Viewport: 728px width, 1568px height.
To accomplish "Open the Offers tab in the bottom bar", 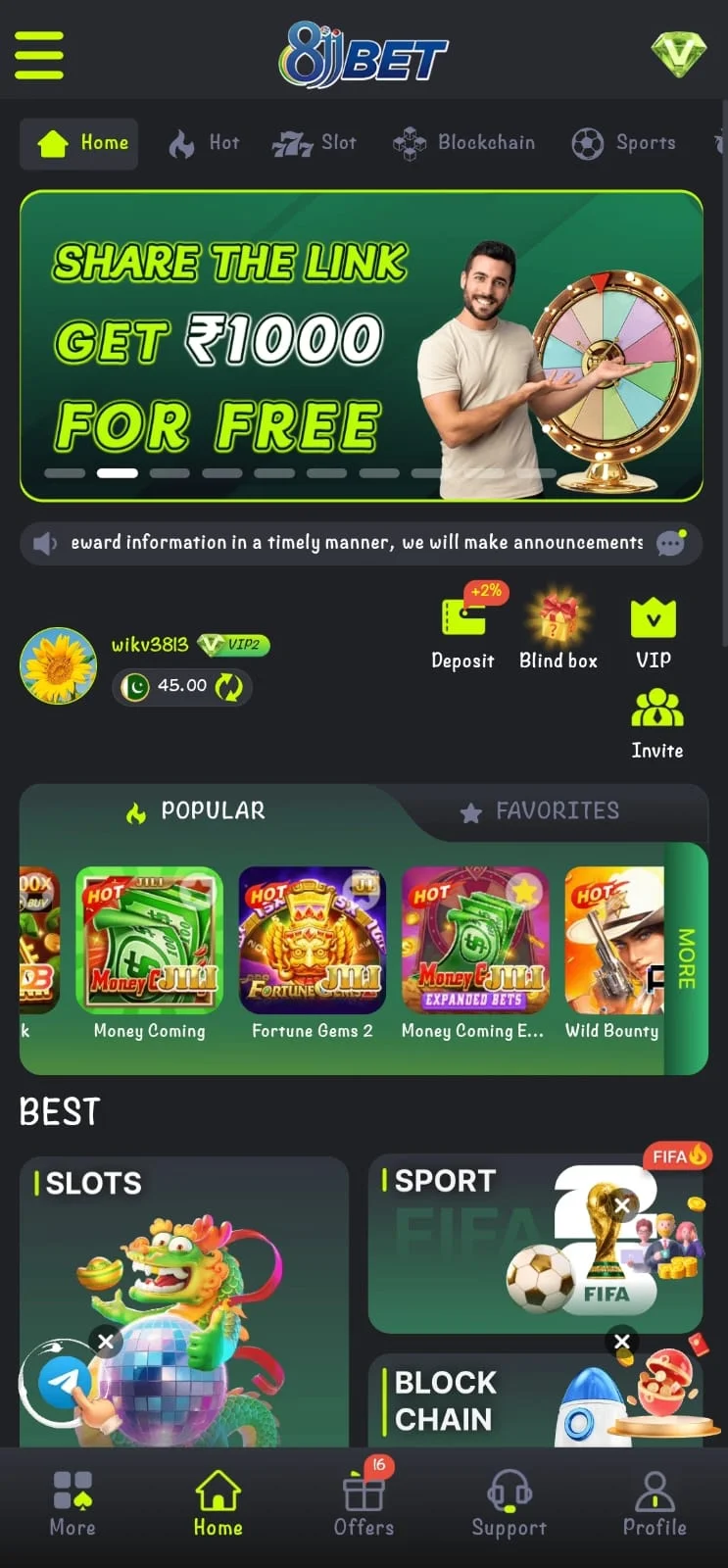I will click(x=364, y=1500).
